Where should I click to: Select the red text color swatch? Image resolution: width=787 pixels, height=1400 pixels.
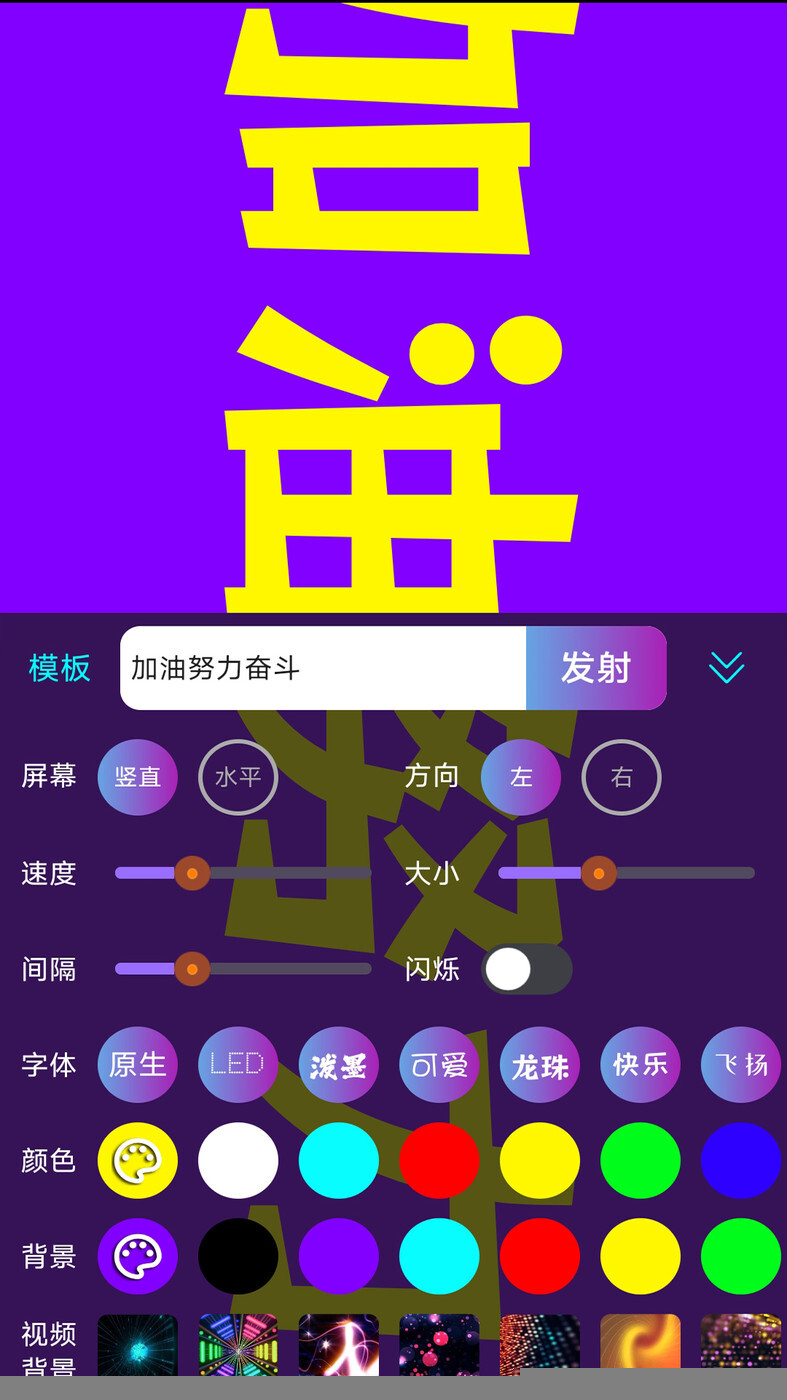click(x=439, y=1160)
